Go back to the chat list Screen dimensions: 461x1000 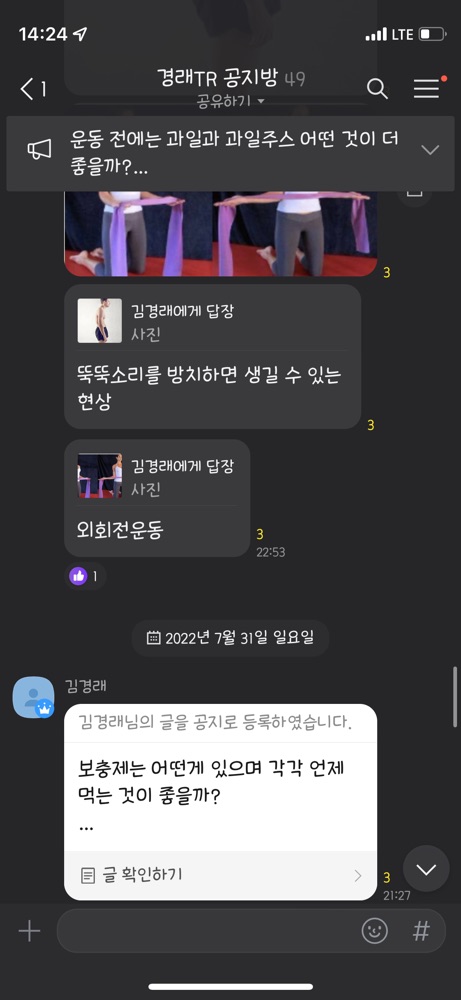click(x=33, y=89)
